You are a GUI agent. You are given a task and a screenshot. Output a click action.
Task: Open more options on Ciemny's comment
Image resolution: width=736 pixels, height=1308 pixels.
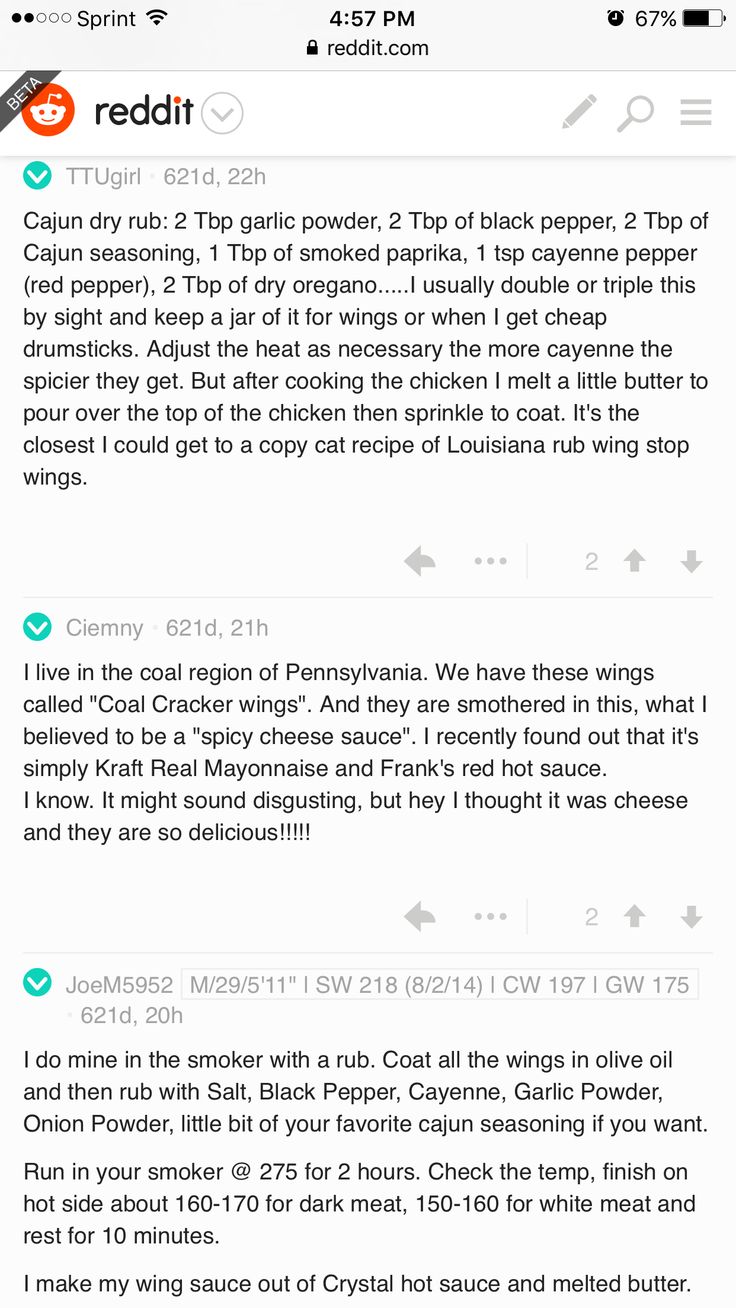[490, 916]
